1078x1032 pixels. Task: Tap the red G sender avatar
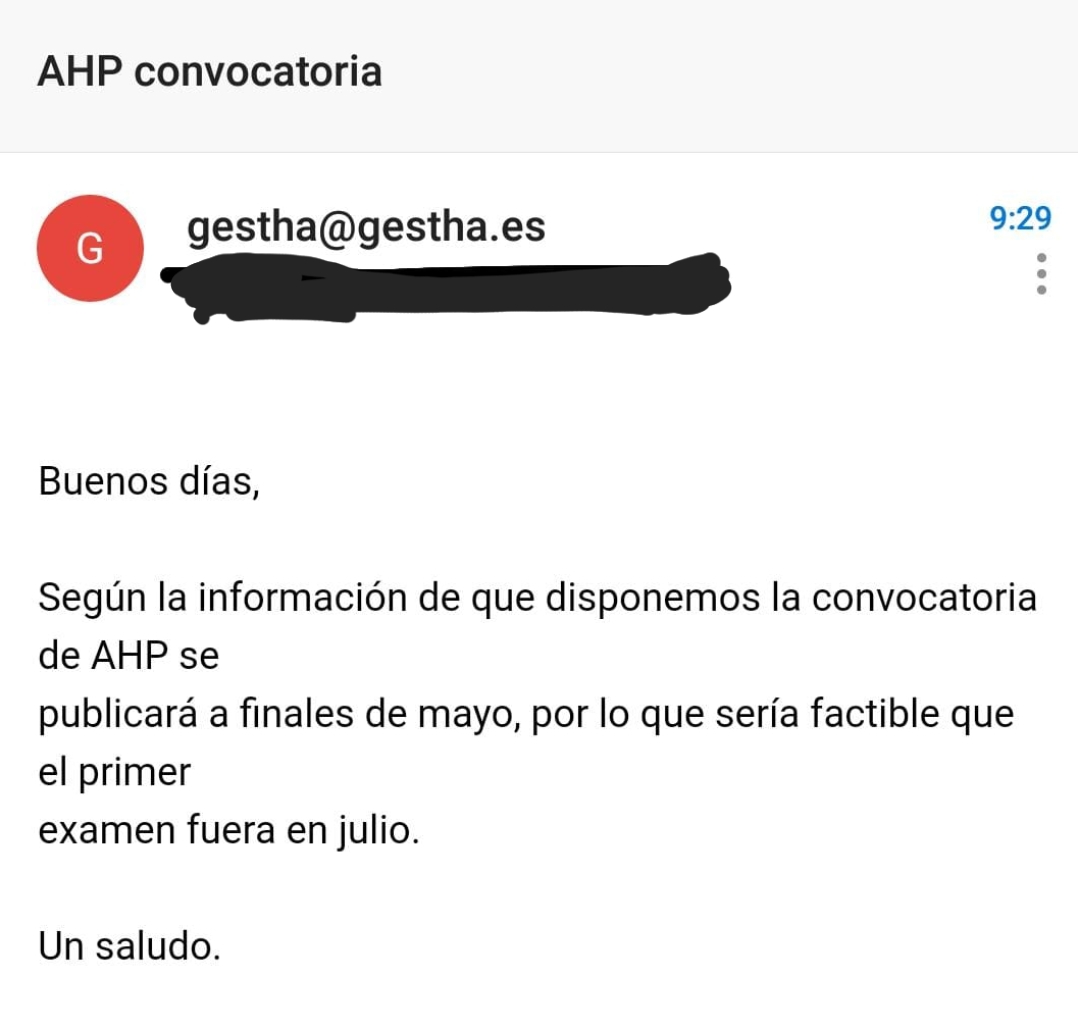coord(90,249)
